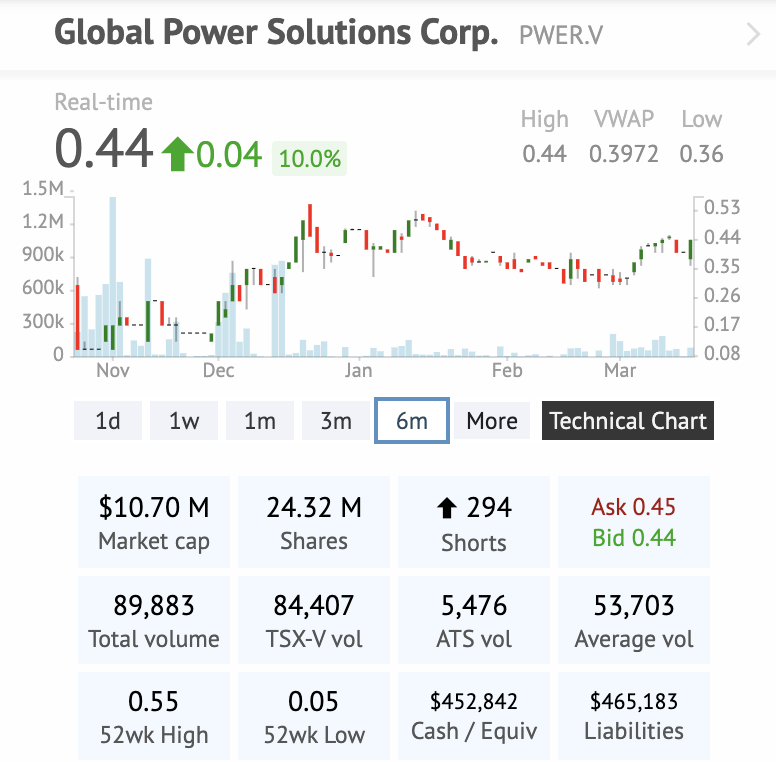Expand the Global Power Solutions Corp. header chevron
The height and width of the screenshot is (762, 776).
coord(753,36)
